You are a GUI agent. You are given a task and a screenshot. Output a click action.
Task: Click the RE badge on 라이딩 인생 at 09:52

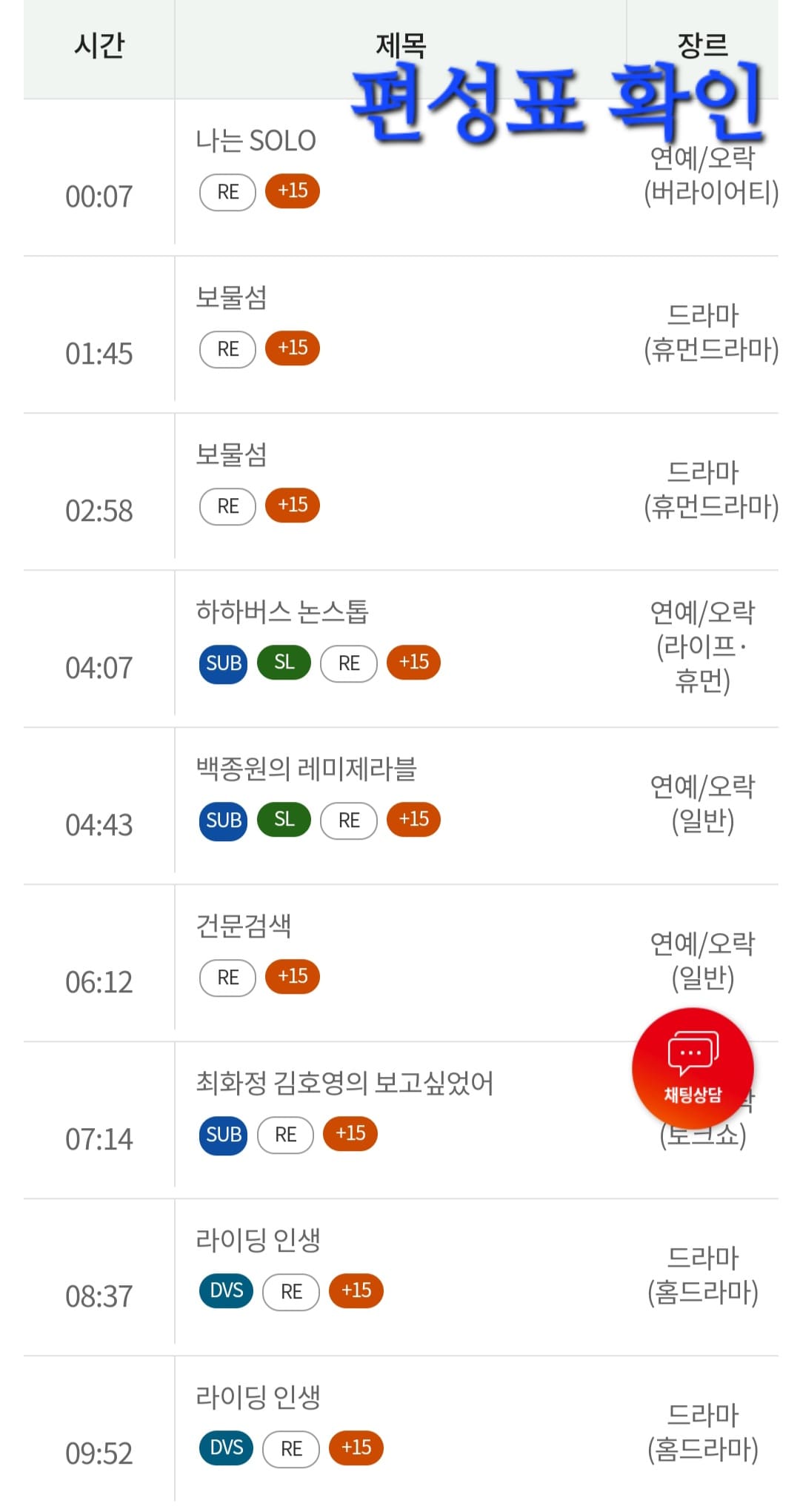[291, 1449]
